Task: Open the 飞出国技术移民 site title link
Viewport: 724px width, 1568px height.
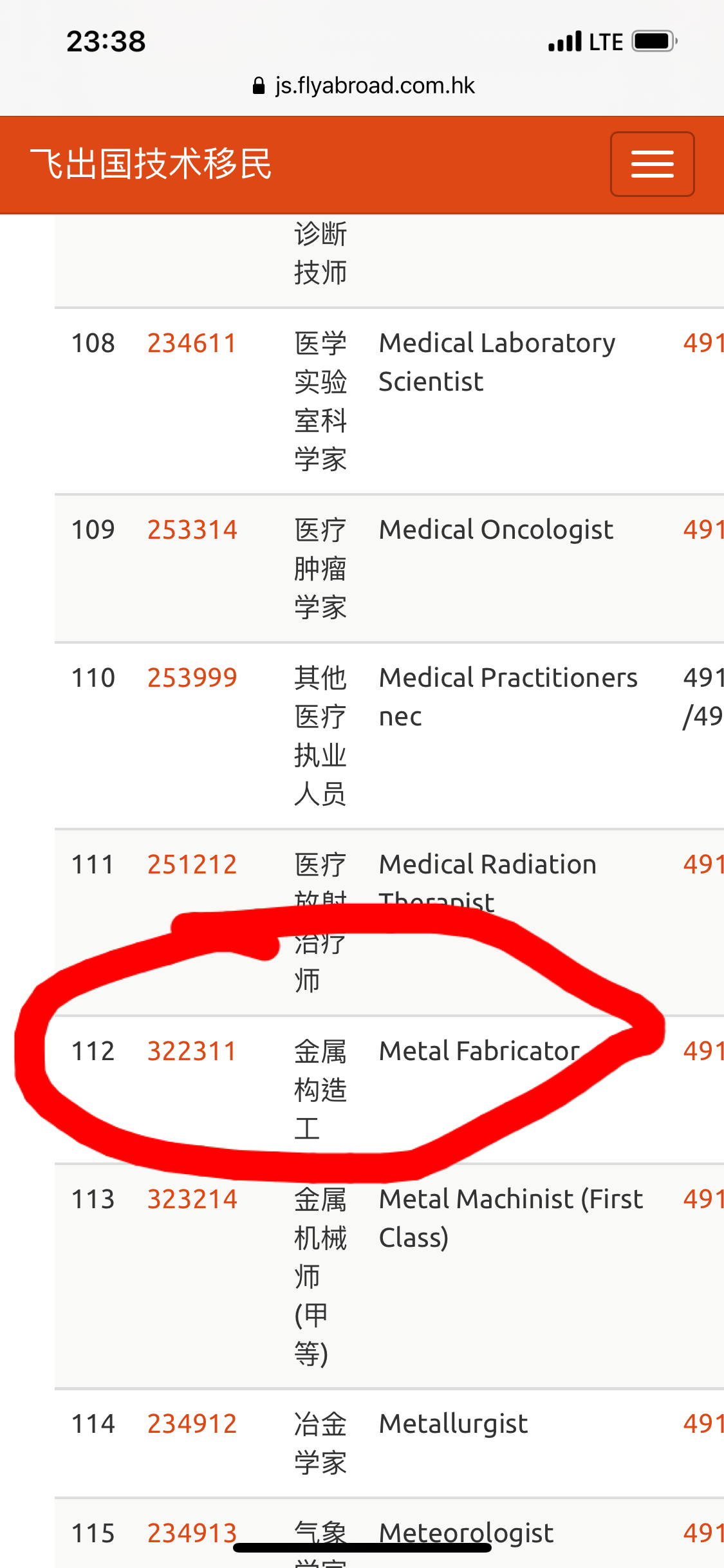Action: (x=151, y=163)
